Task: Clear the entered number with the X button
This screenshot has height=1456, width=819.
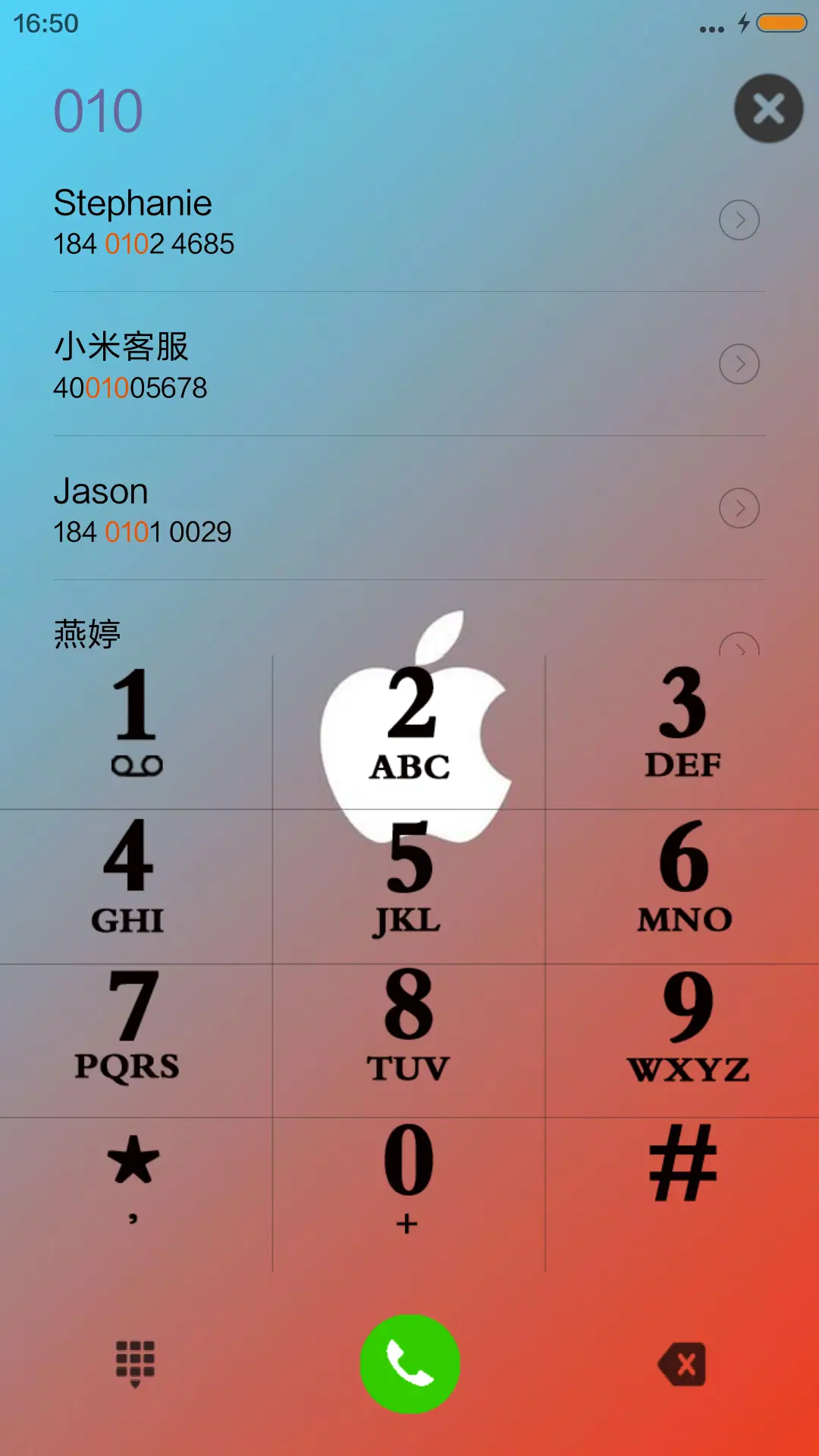Action: (769, 108)
